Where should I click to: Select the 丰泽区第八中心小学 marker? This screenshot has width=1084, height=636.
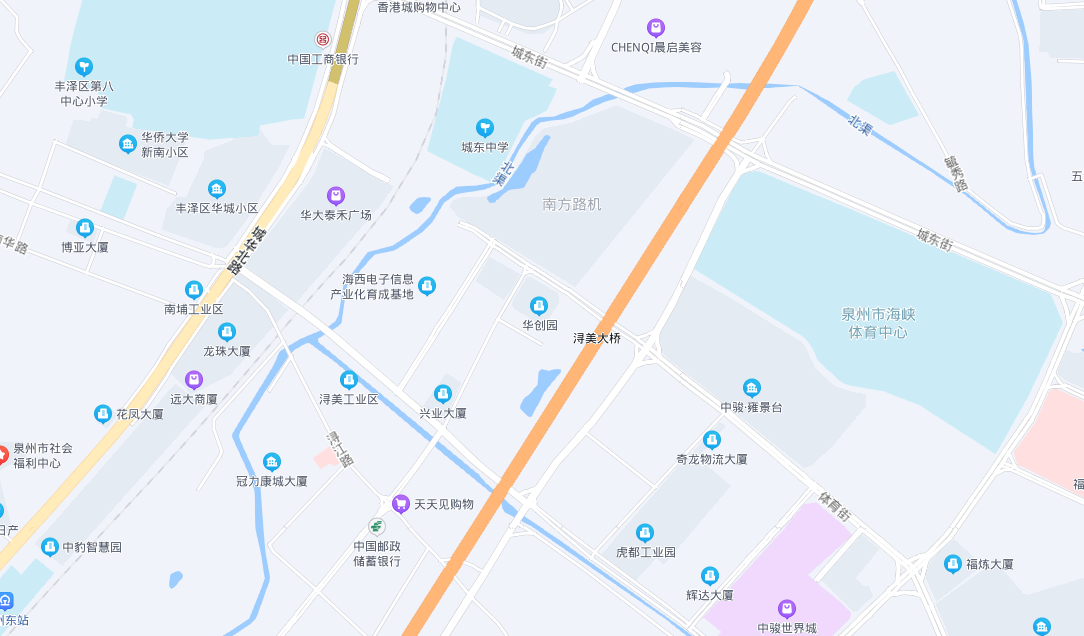pyautogui.click(x=85, y=67)
